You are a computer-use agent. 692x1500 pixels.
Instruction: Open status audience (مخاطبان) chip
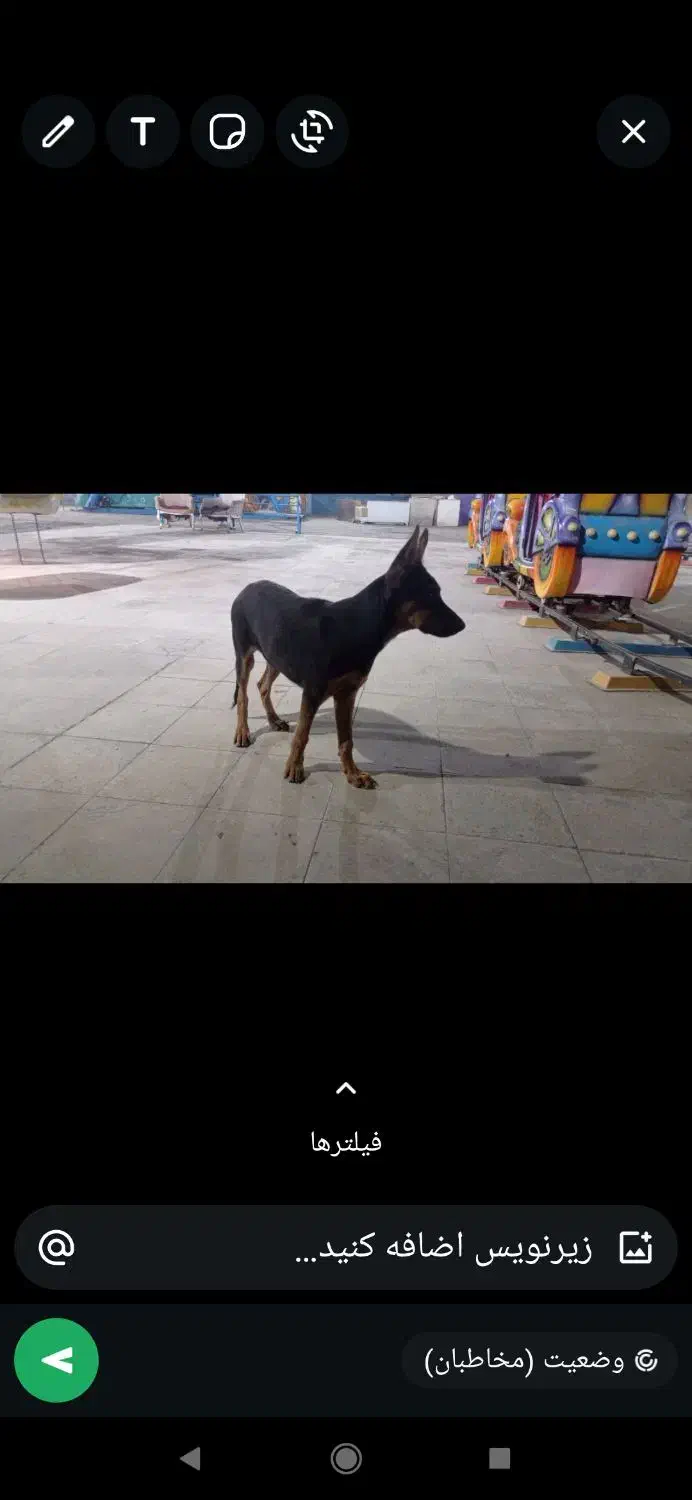click(x=540, y=1360)
